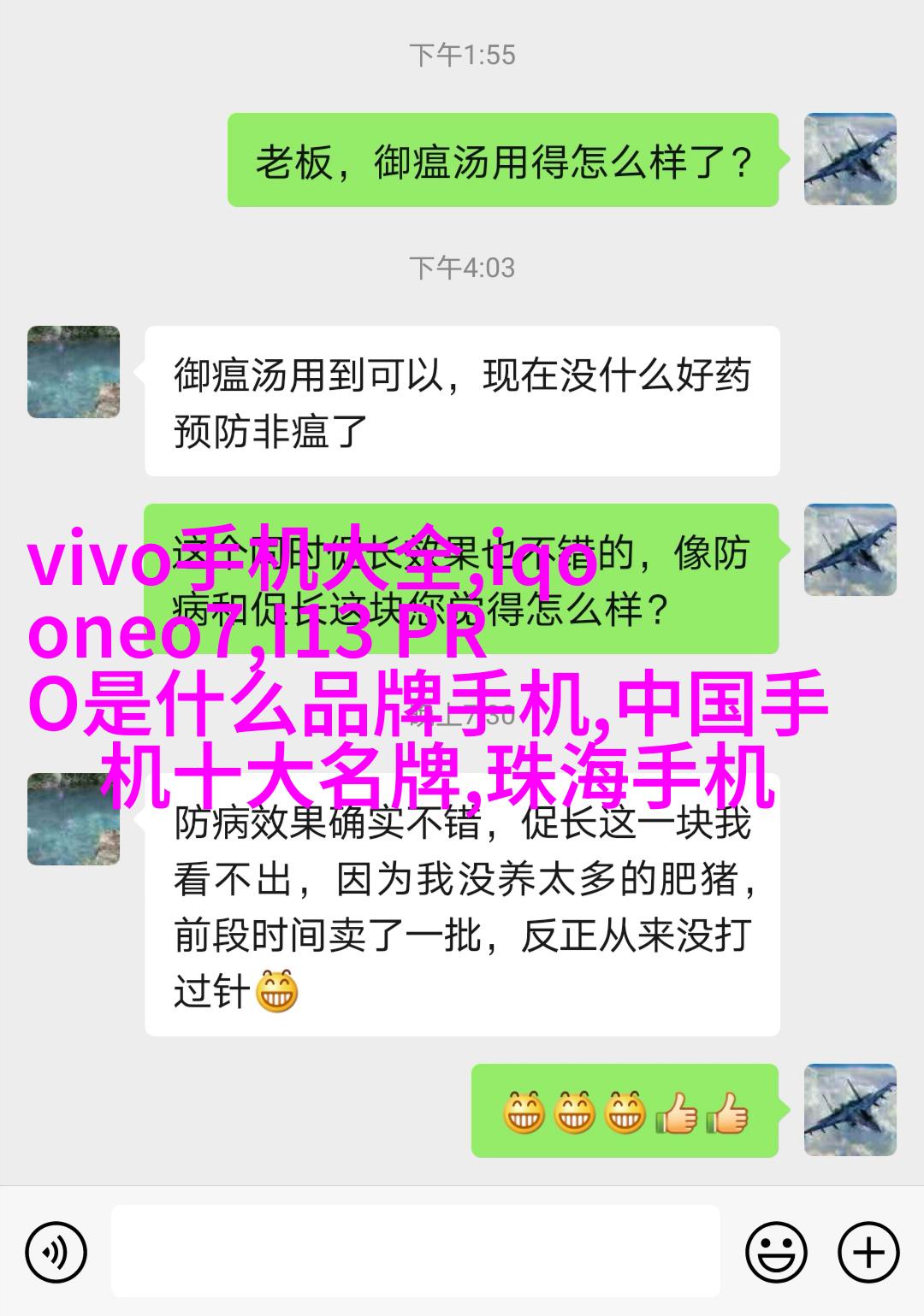Open water avatar beside 御瘟汤用到可以 message
Image resolution: width=924 pixels, height=1316 pixels.
[x=74, y=372]
